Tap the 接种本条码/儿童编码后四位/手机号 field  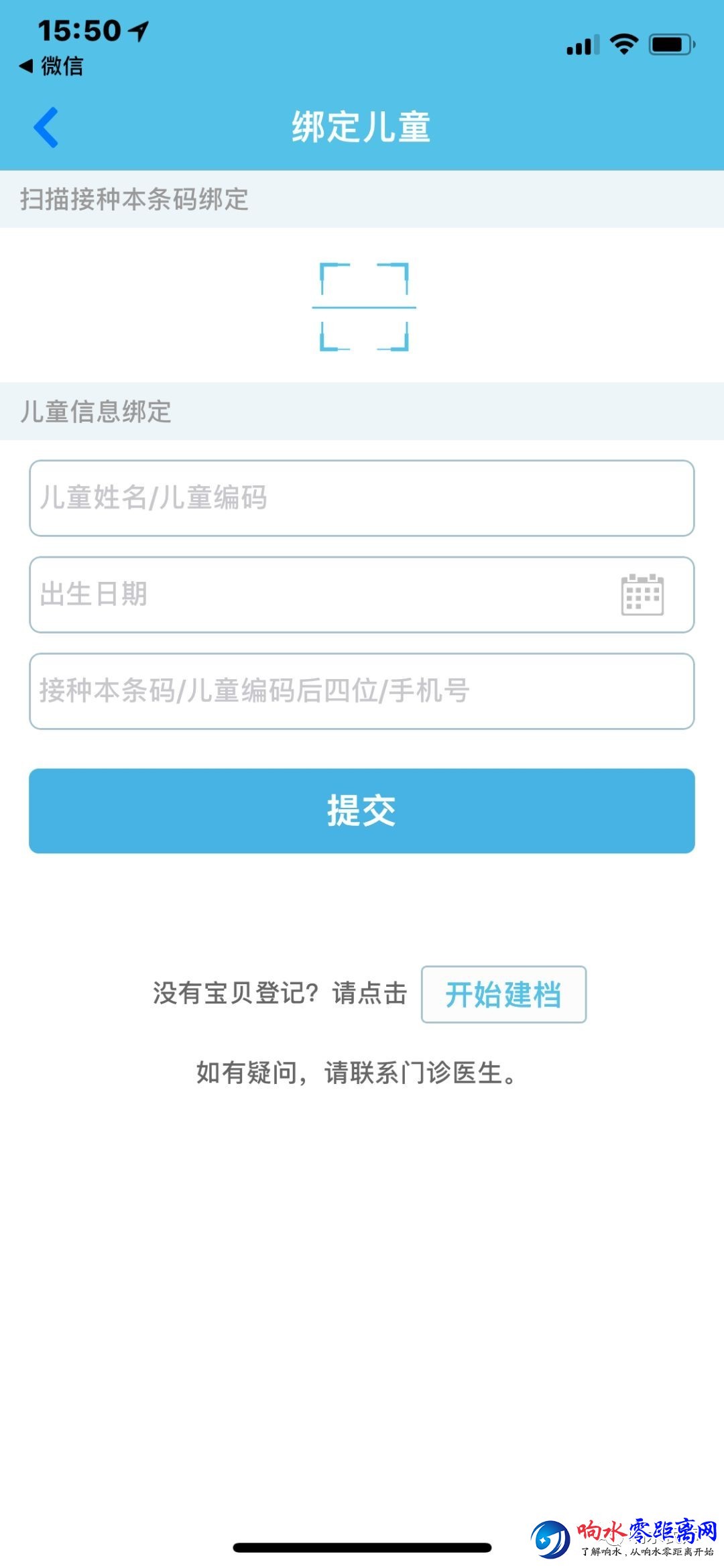[361, 691]
